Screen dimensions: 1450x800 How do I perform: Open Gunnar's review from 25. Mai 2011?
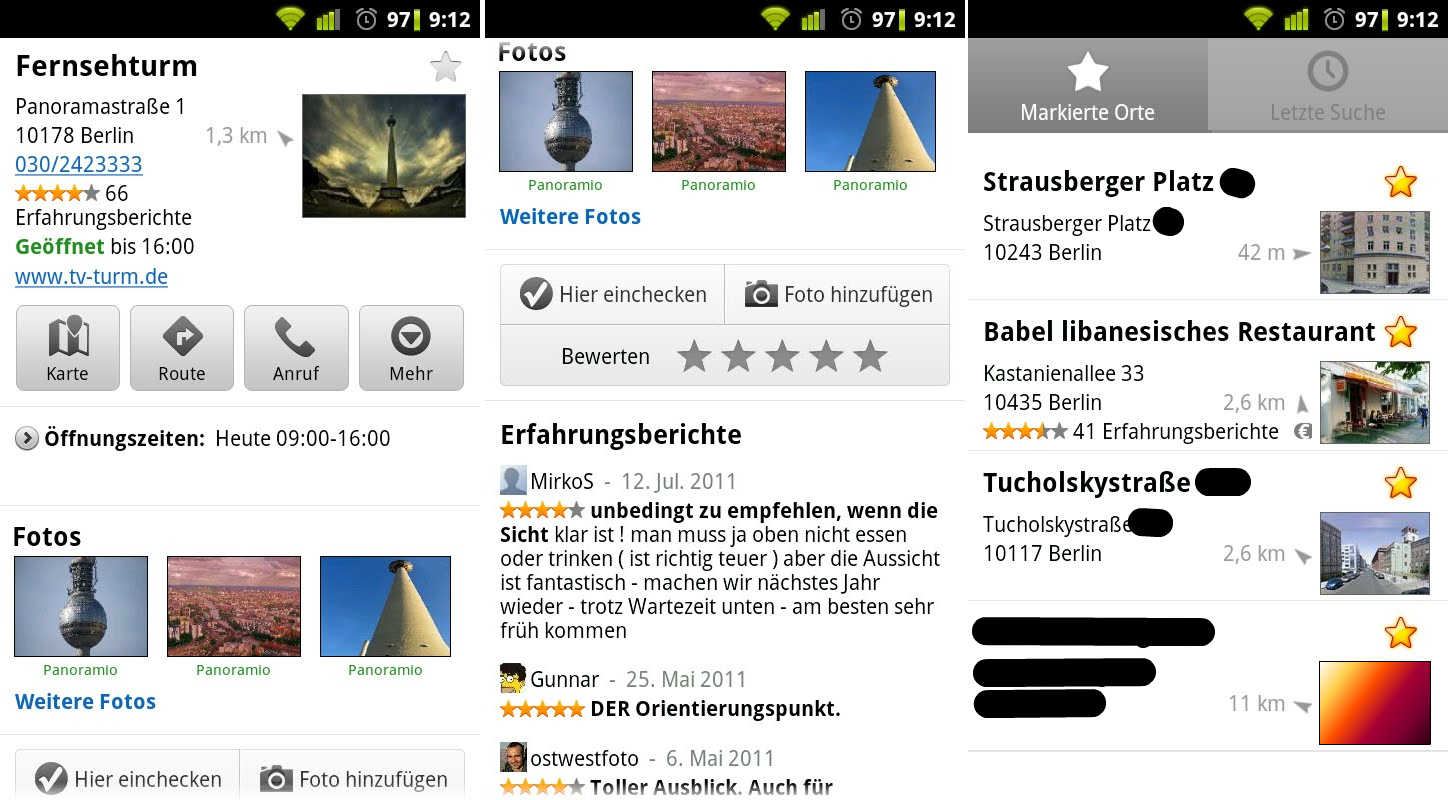670,695
